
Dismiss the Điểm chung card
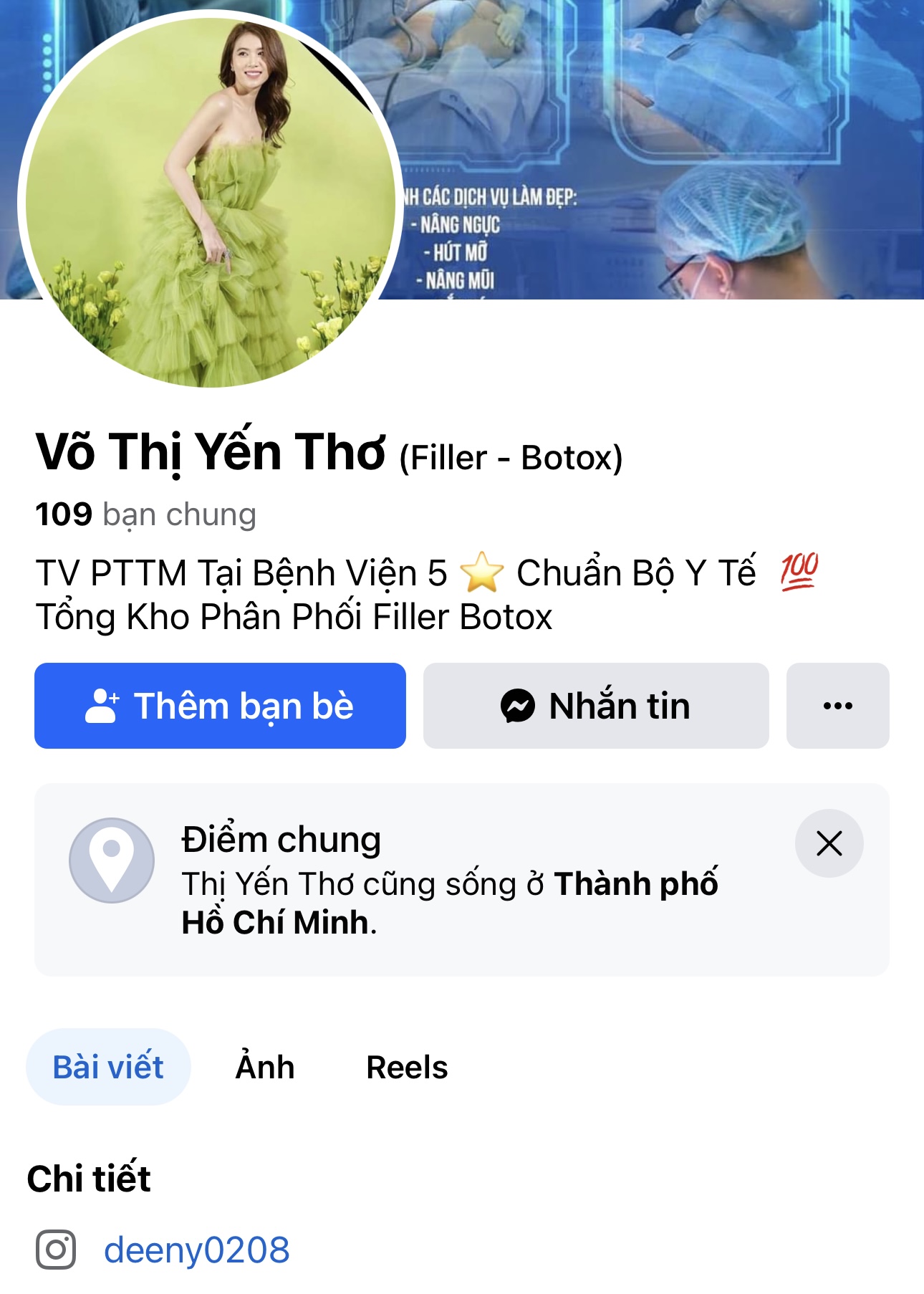tap(829, 843)
